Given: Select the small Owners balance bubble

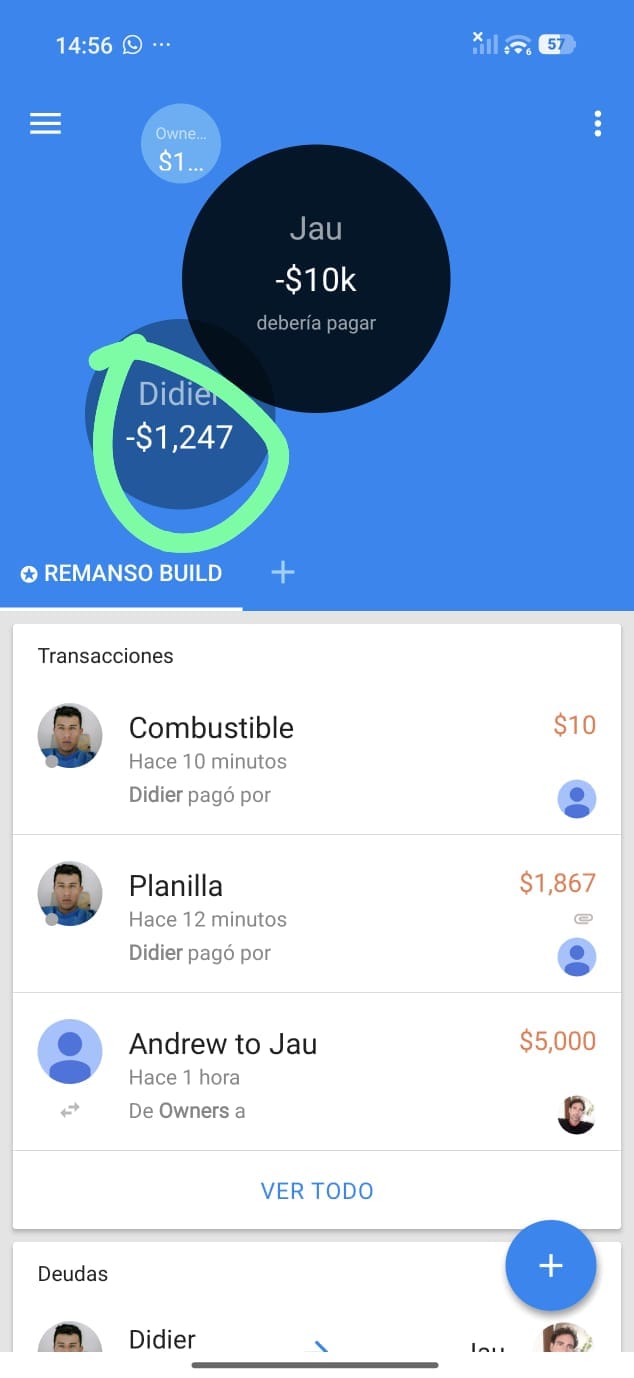Looking at the screenshot, I should (181, 144).
